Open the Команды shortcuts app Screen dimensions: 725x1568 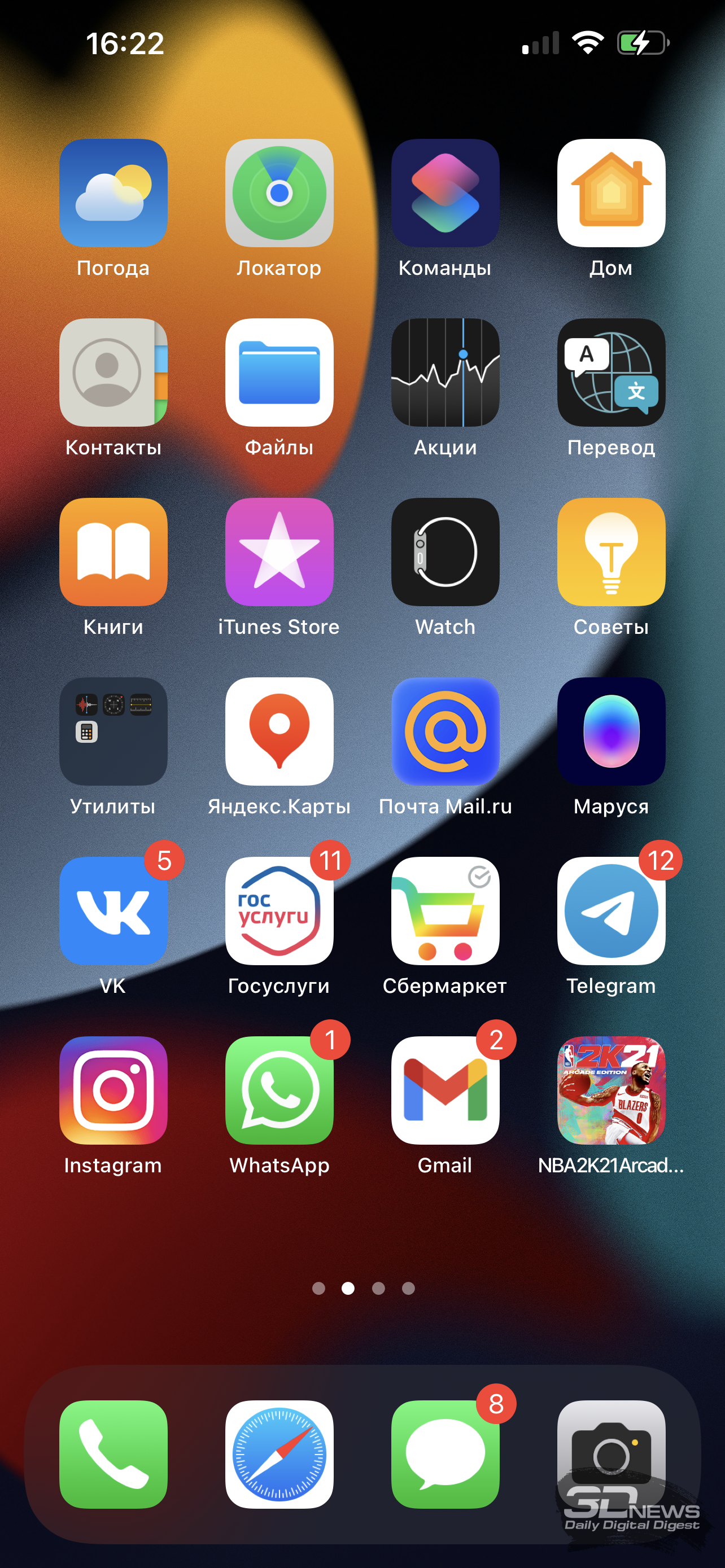(446, 193)
